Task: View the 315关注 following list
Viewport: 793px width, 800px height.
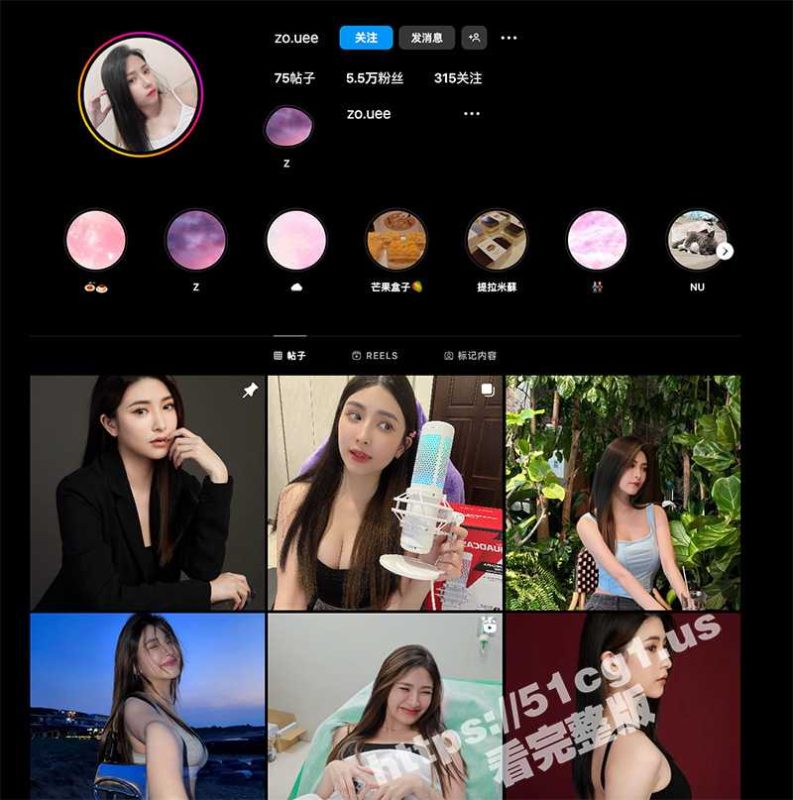Action: pyautogui.click(x=458, y=77)
